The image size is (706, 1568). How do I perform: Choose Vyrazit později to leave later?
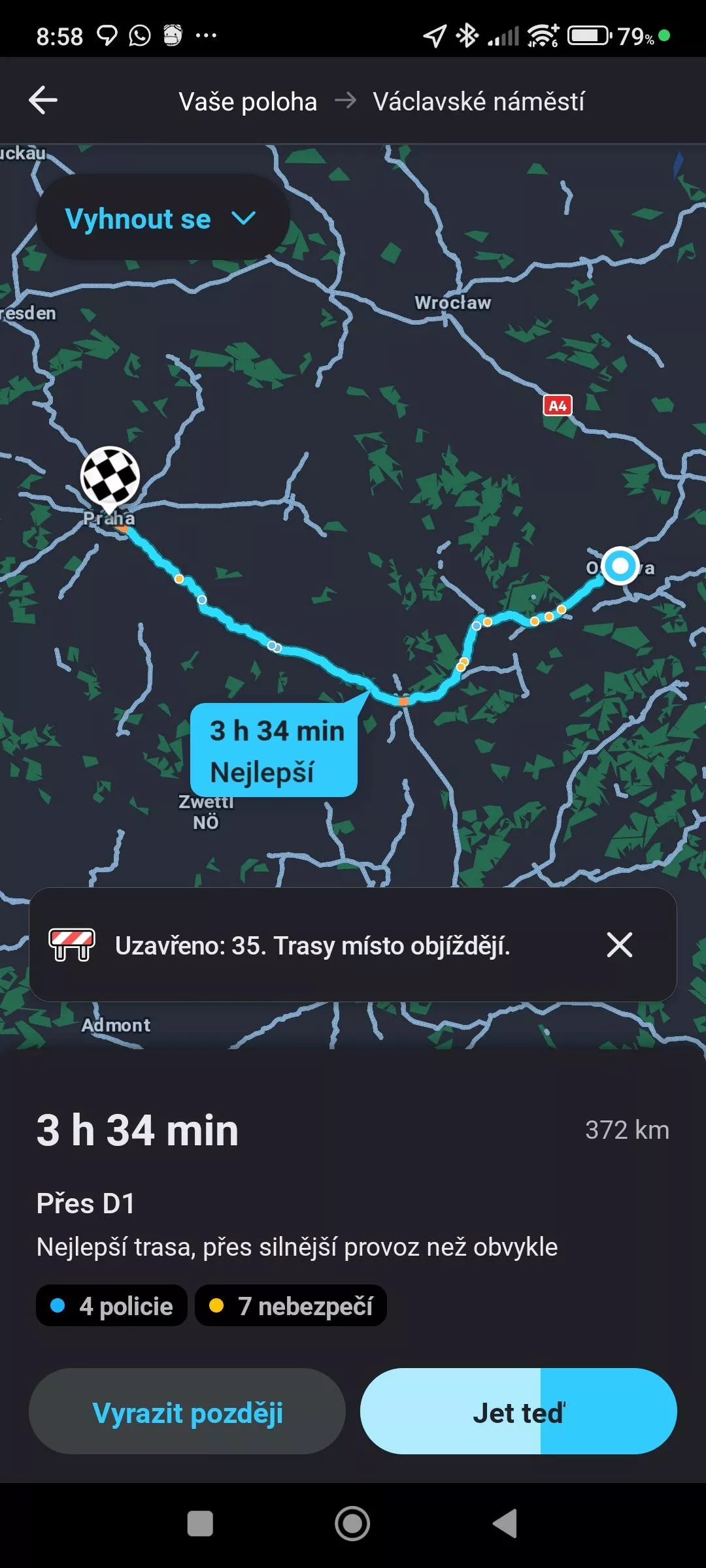pos(188,1412)
